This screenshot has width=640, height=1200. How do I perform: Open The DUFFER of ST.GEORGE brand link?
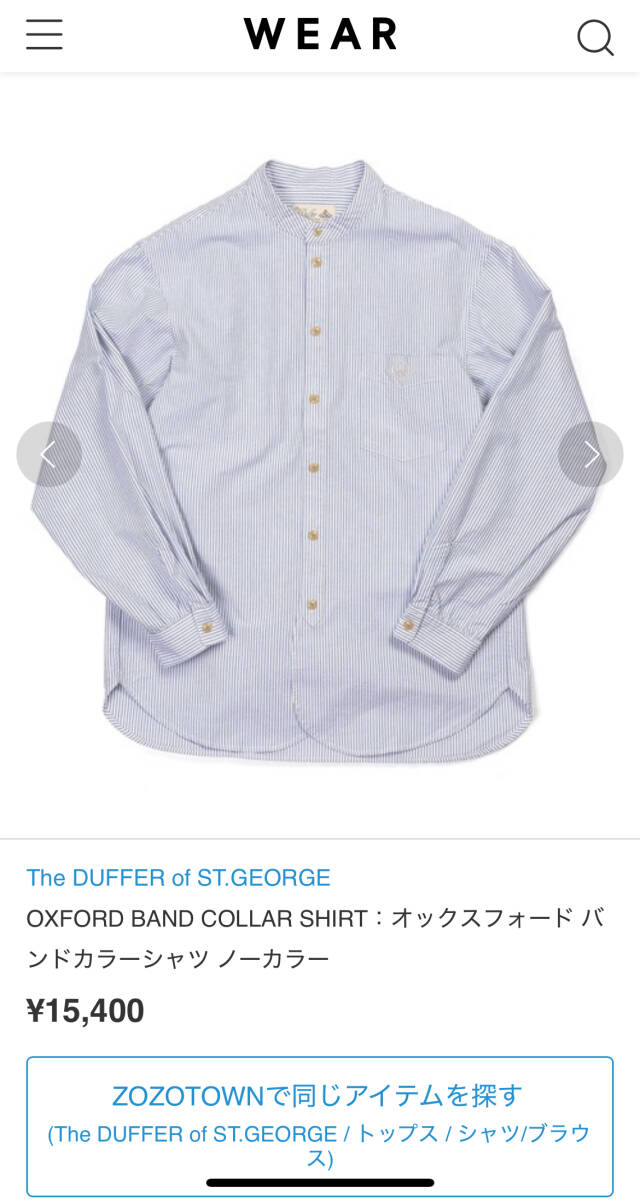(178, 878)
